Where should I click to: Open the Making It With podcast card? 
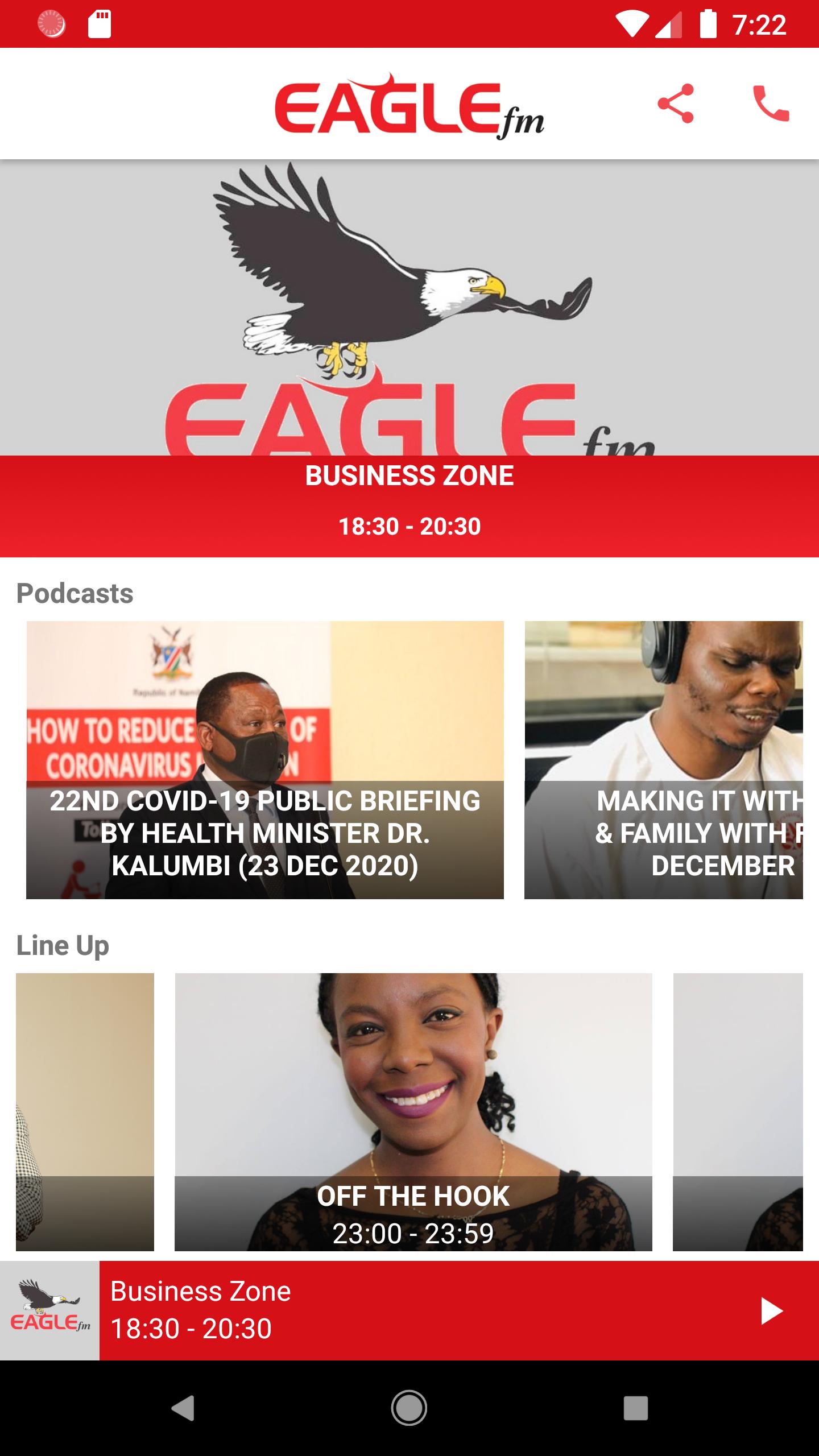(664, 760)
